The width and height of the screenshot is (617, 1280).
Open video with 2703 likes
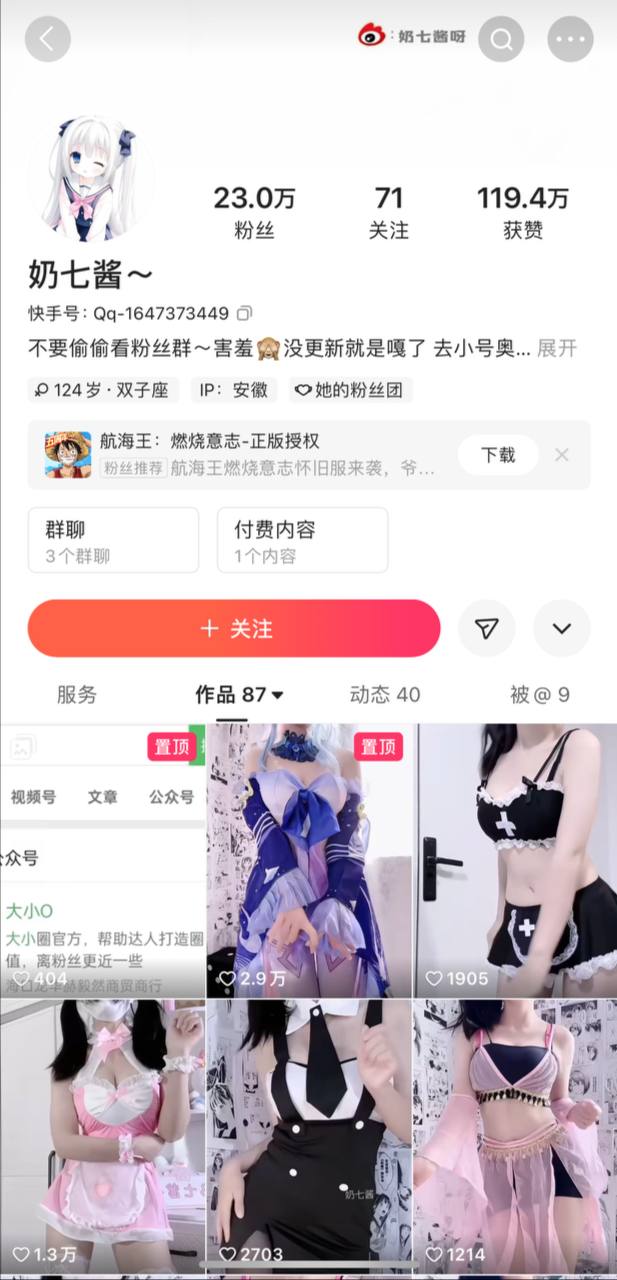click(x=309, y=1135)
